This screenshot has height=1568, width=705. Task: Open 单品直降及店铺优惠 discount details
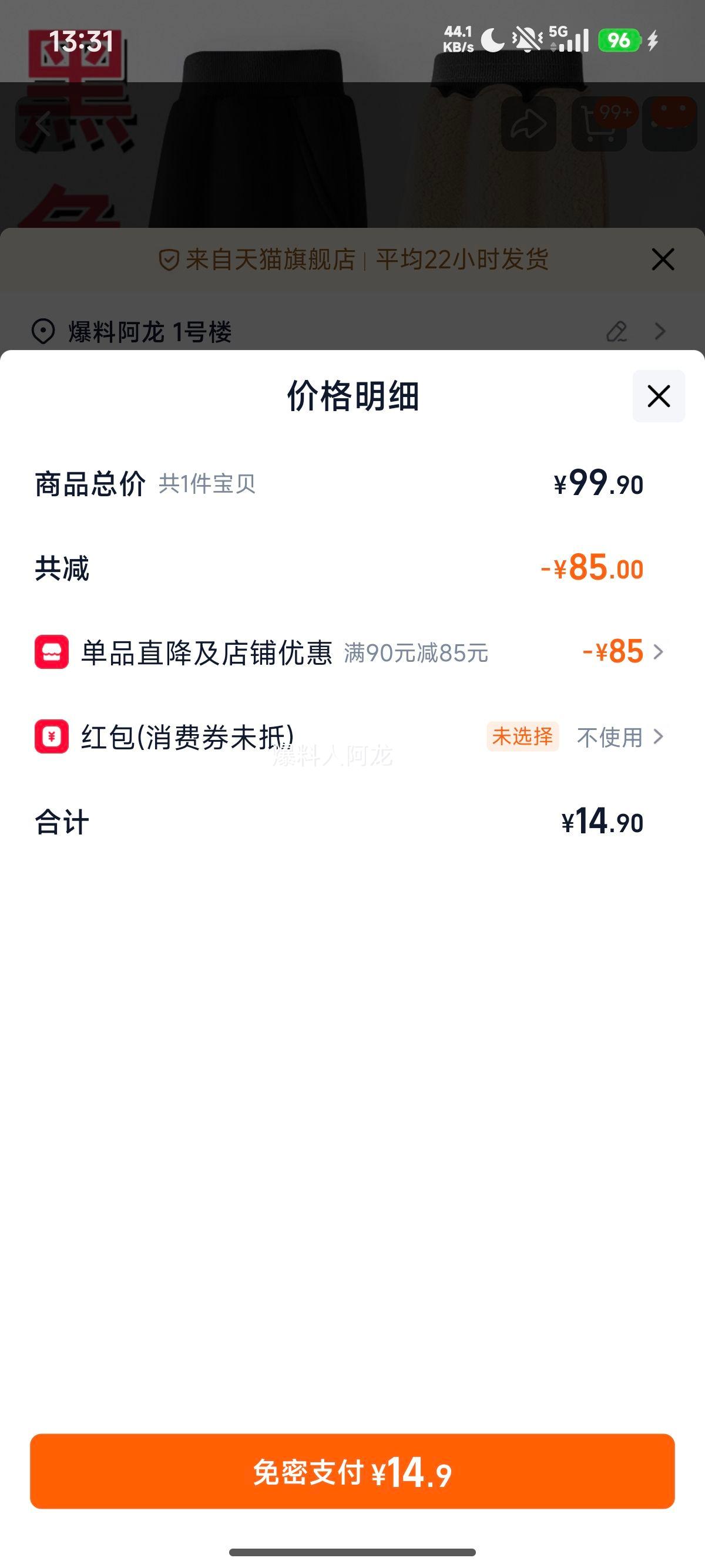(622, 652)
